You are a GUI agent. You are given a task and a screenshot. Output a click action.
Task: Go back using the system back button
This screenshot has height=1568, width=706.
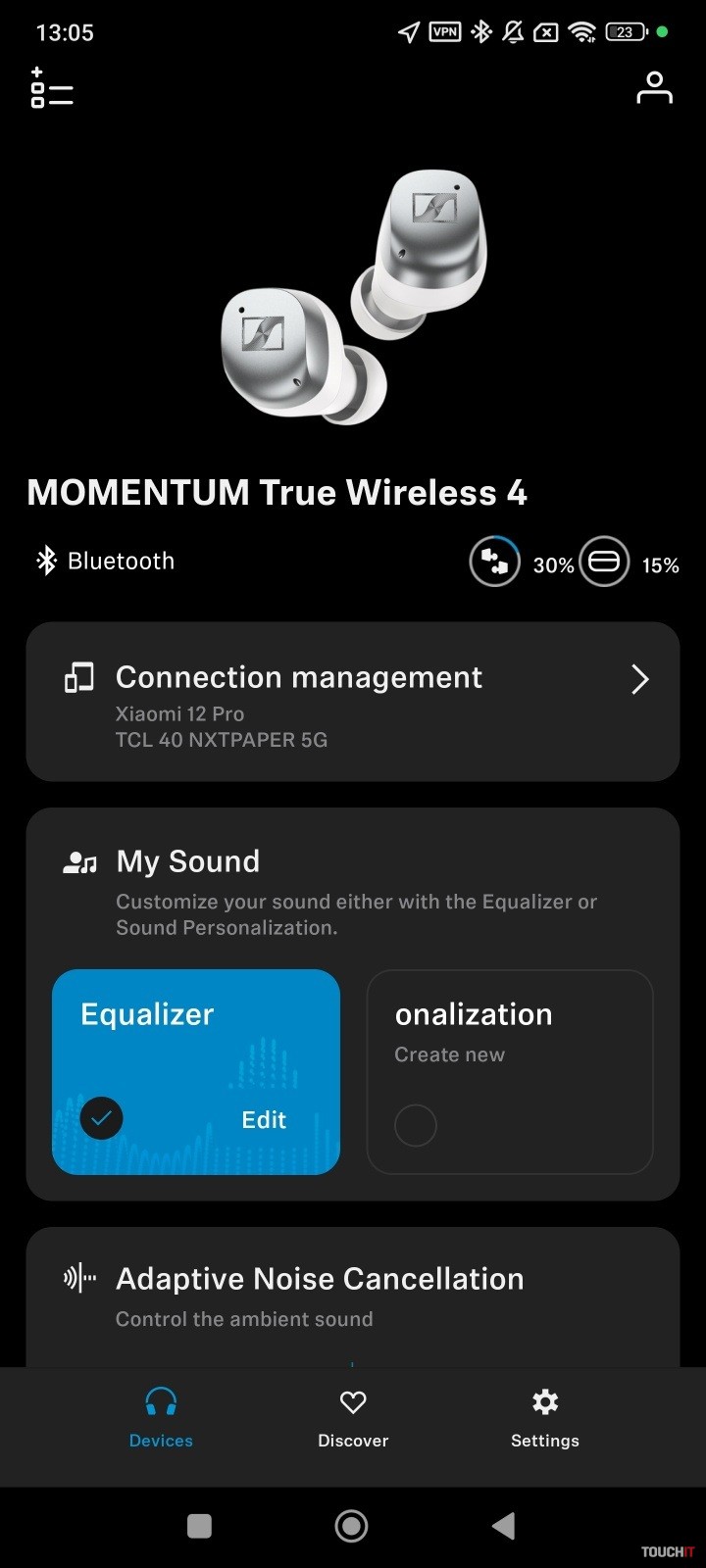504,1525
